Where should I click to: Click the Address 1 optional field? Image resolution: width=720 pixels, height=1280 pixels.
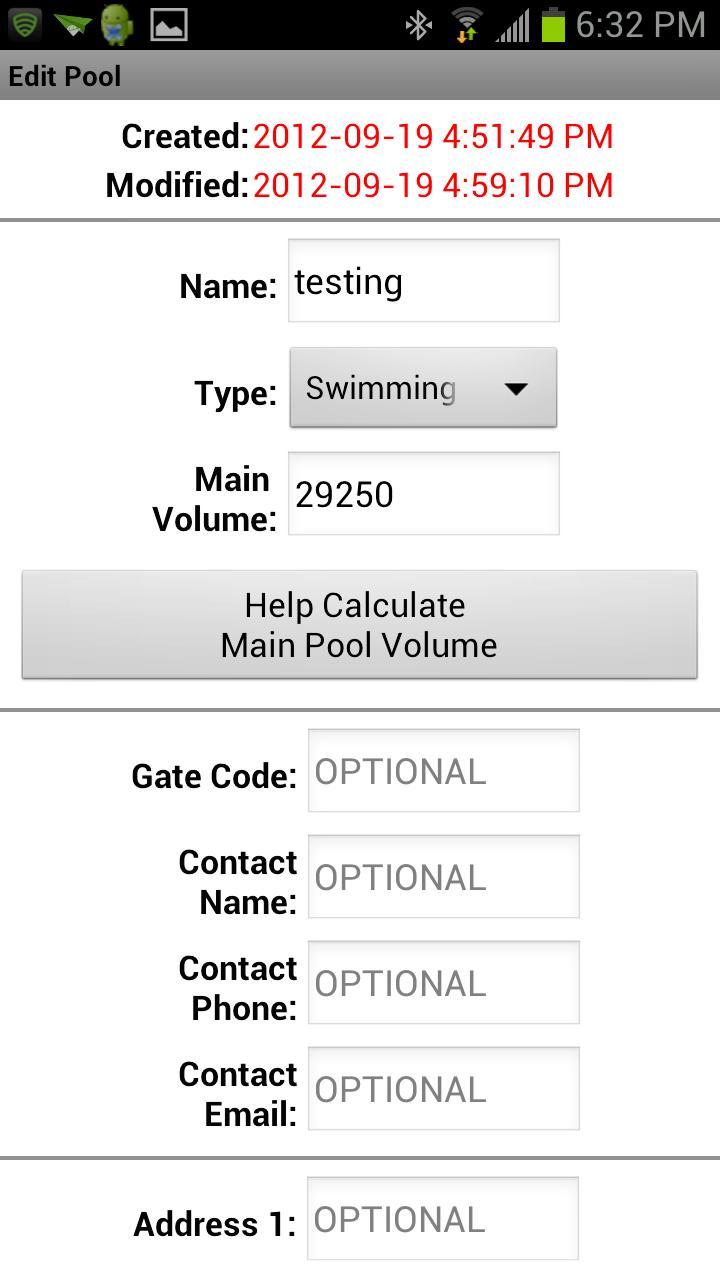pos(443,1218)
